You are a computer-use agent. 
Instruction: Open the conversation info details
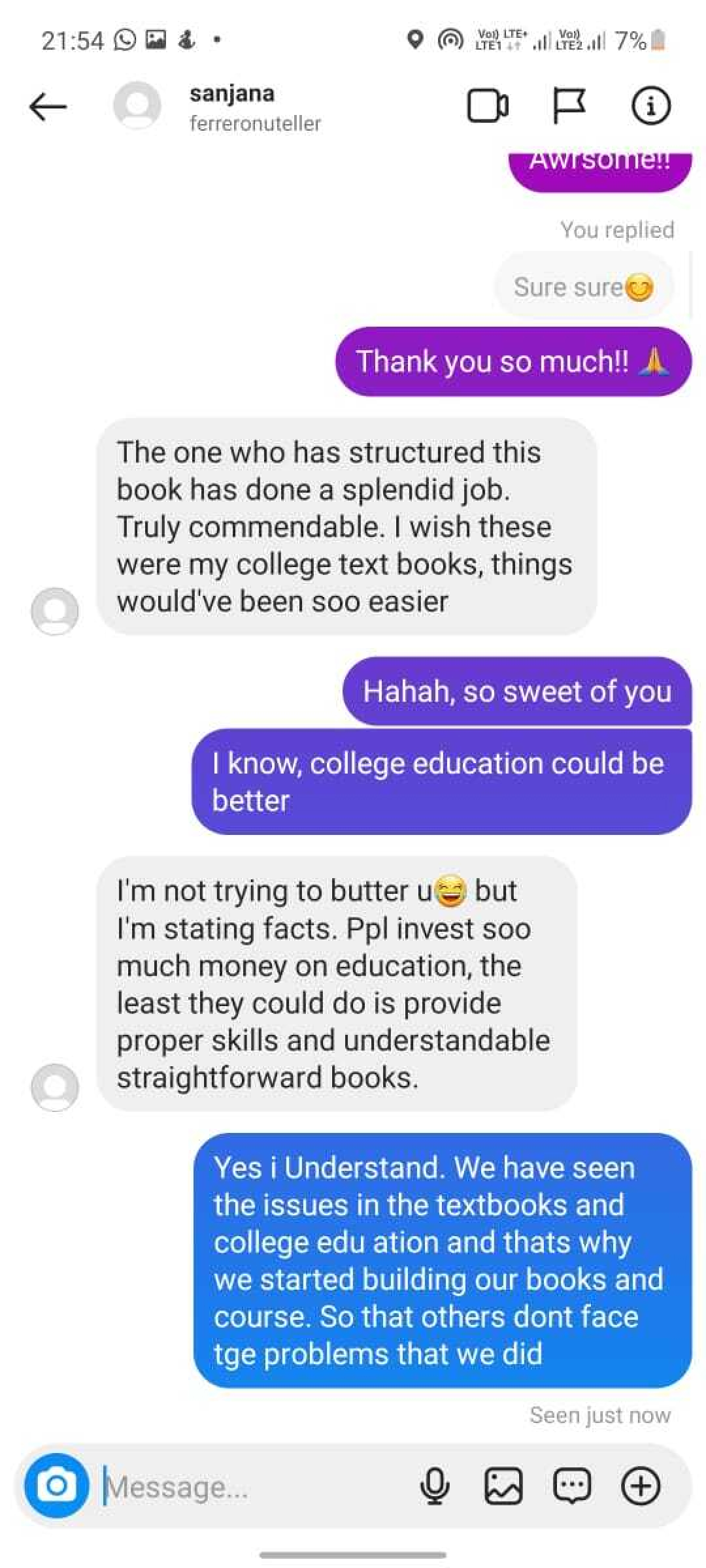(650, 106)
